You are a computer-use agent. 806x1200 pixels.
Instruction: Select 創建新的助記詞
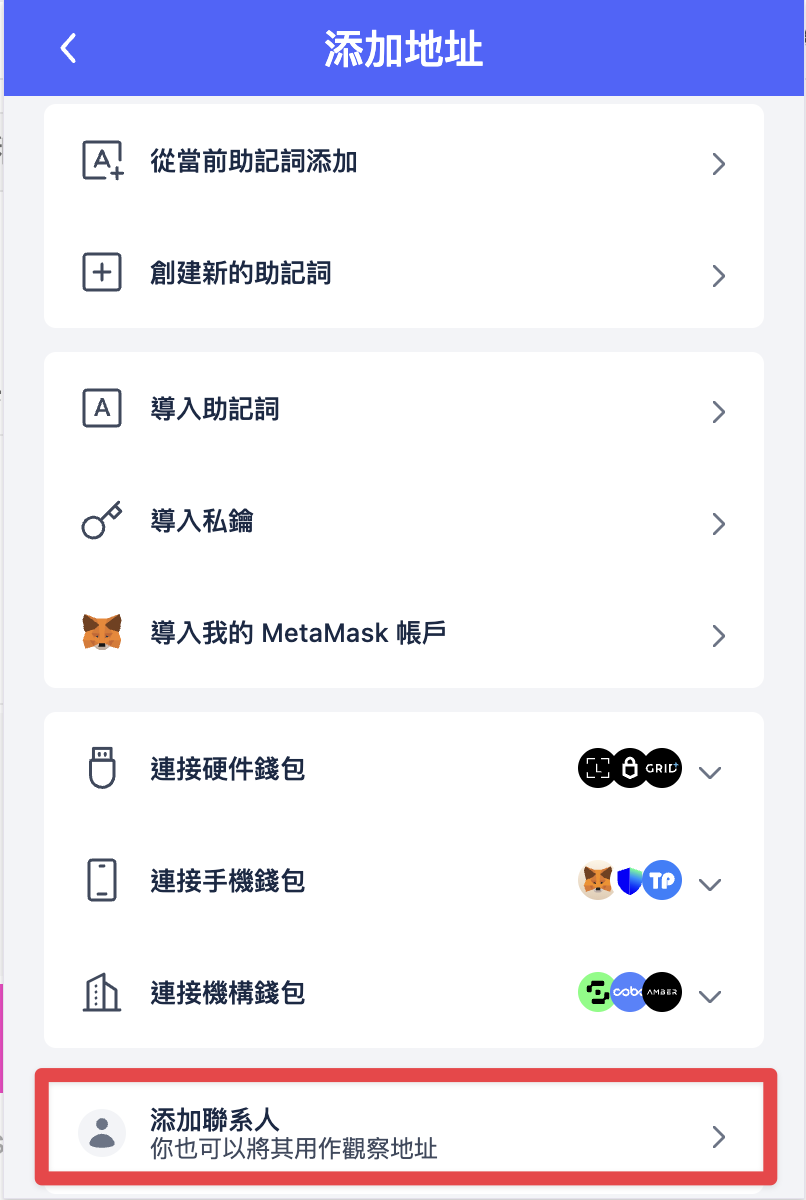tap(403, 274)
